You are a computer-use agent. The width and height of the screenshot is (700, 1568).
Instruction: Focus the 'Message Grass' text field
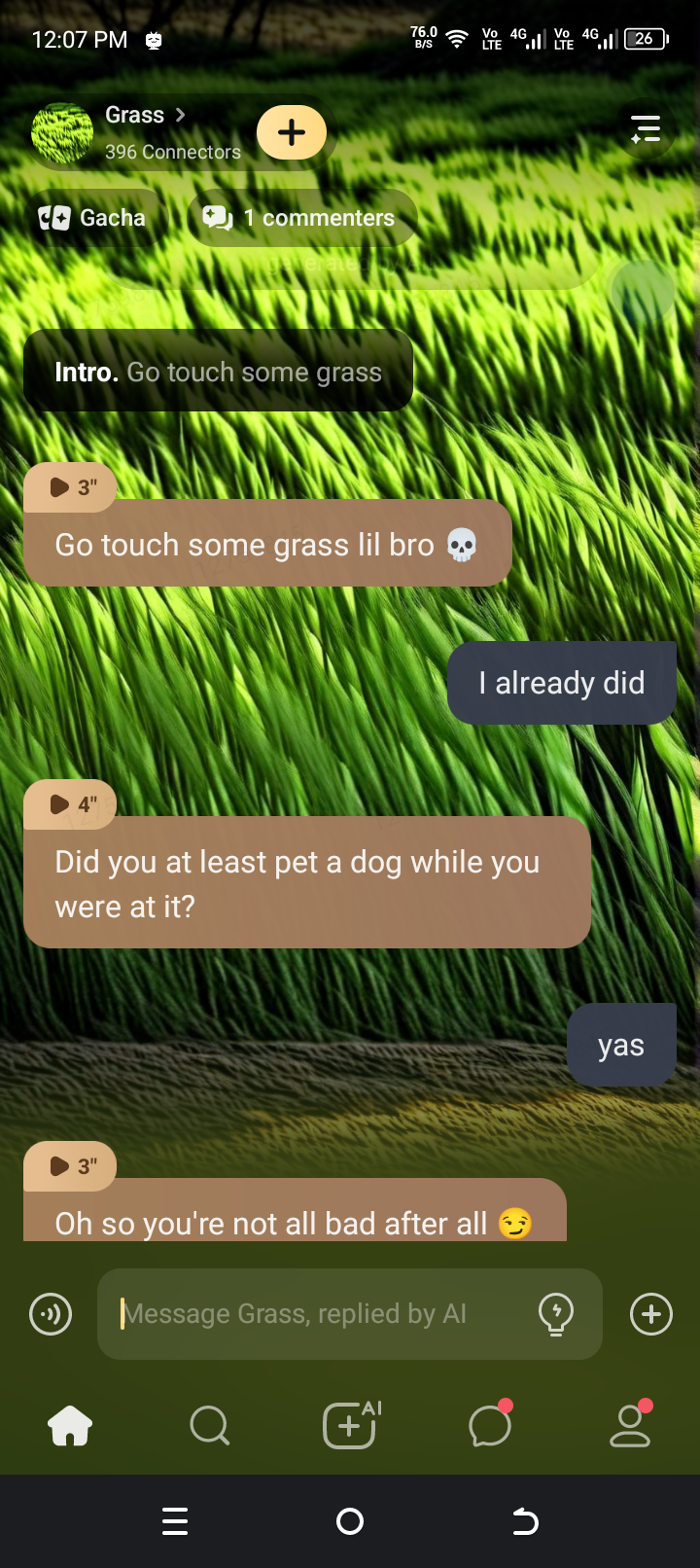[x=321, y=1314]
